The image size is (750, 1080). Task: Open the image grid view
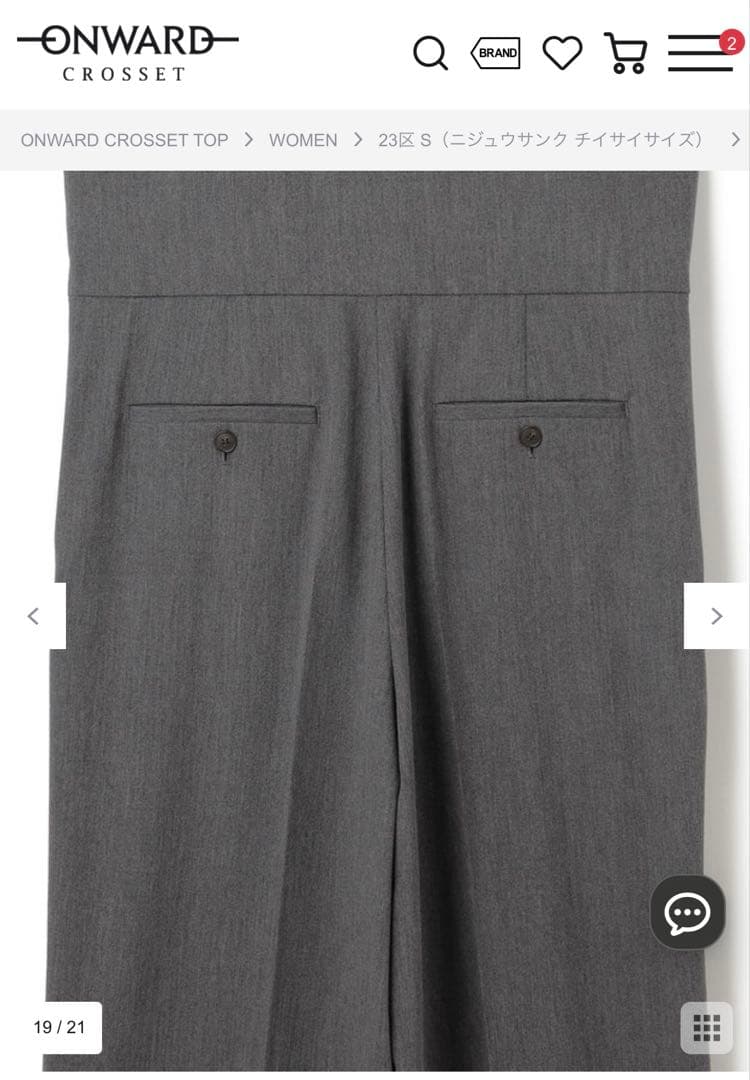point(706,1027)
